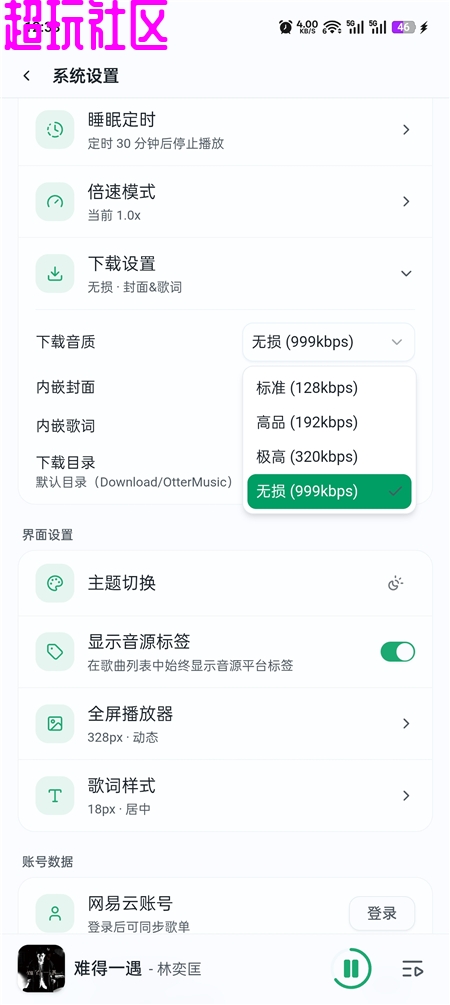Screen dimensions: 450x1005
Task: Open 全屏播放器 settings
Action: pos(225,724)
